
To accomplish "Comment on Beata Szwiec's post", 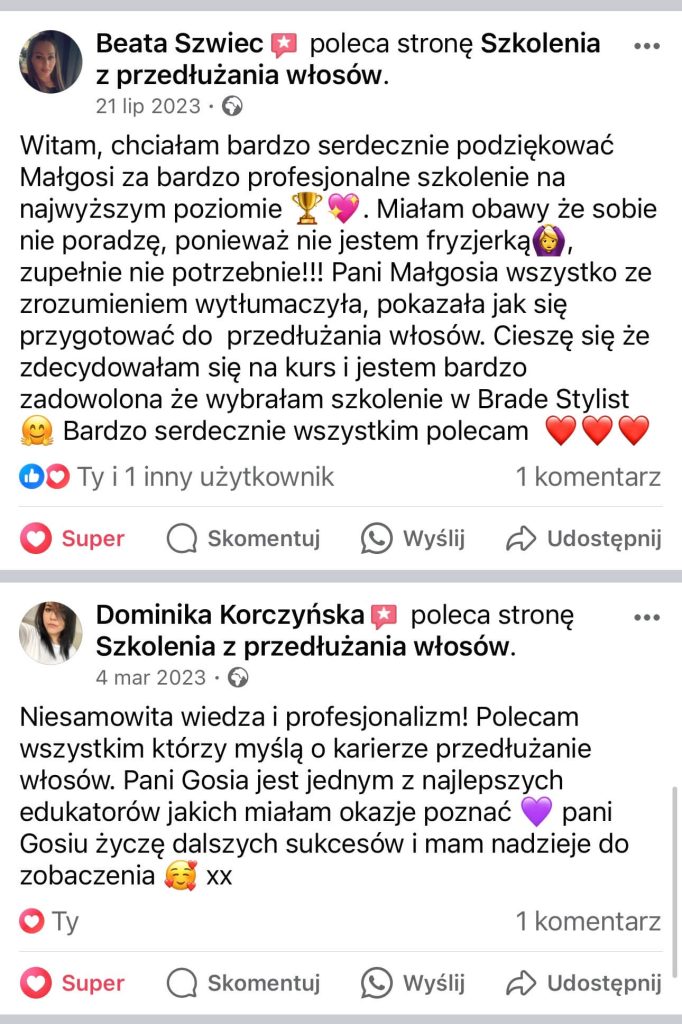I will [243, 539].
